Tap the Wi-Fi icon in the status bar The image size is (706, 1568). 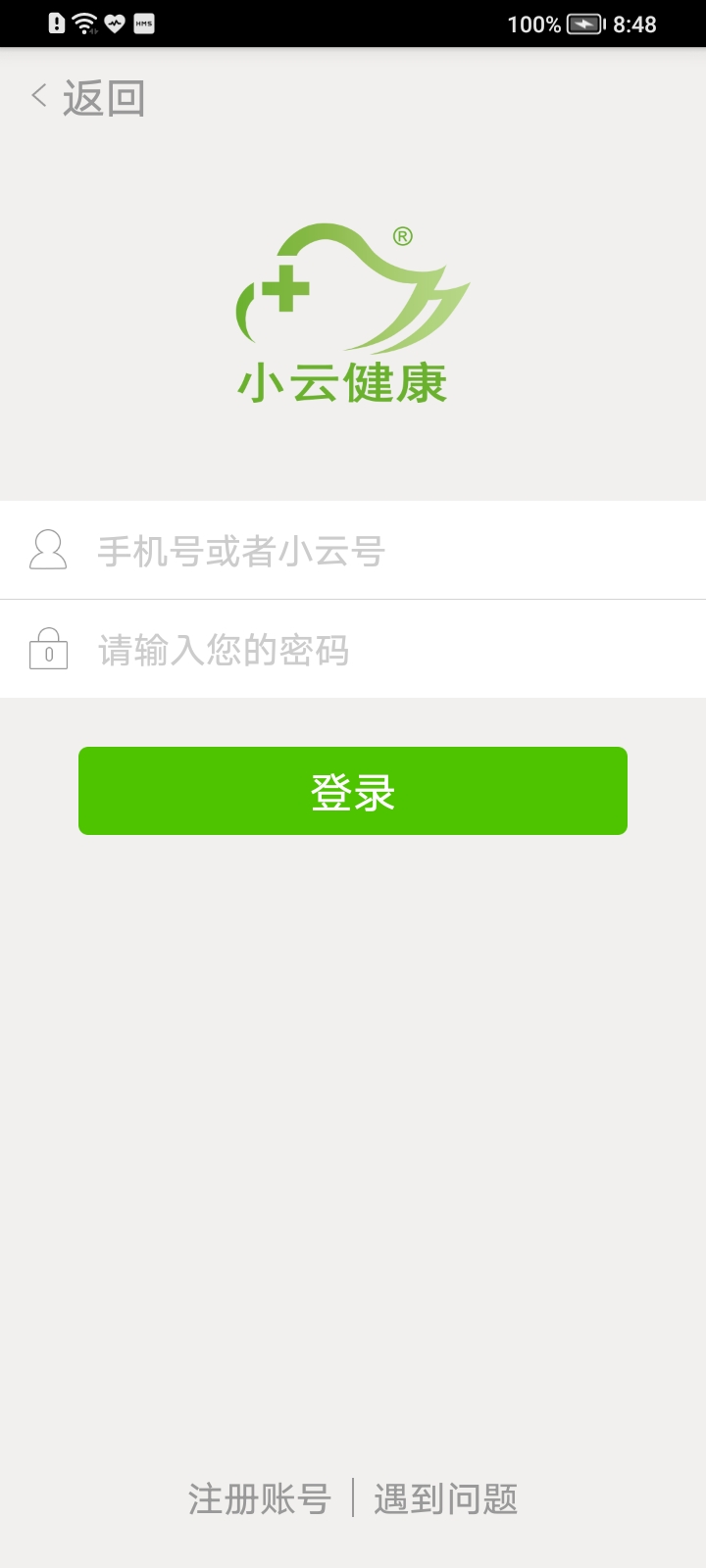[83, 22]
